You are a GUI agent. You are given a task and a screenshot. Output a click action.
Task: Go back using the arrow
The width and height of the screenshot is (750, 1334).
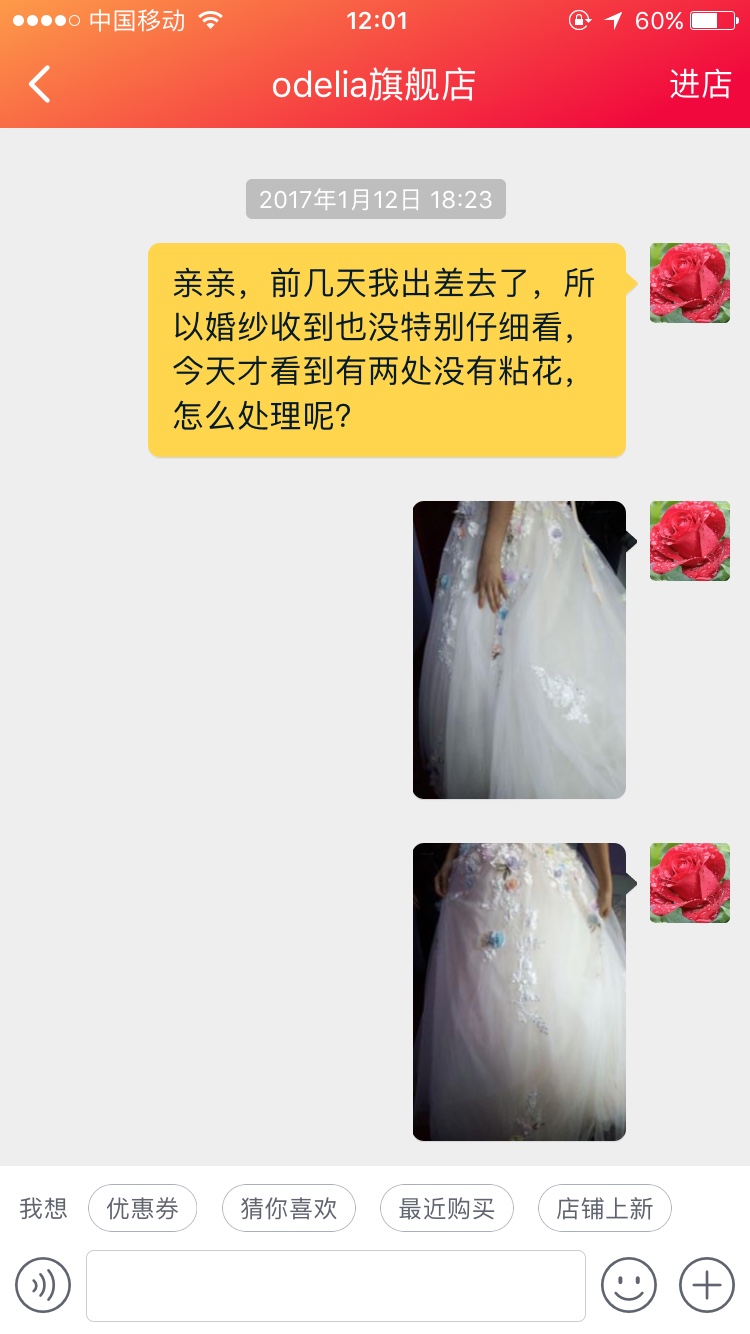(x=40, y=85)
